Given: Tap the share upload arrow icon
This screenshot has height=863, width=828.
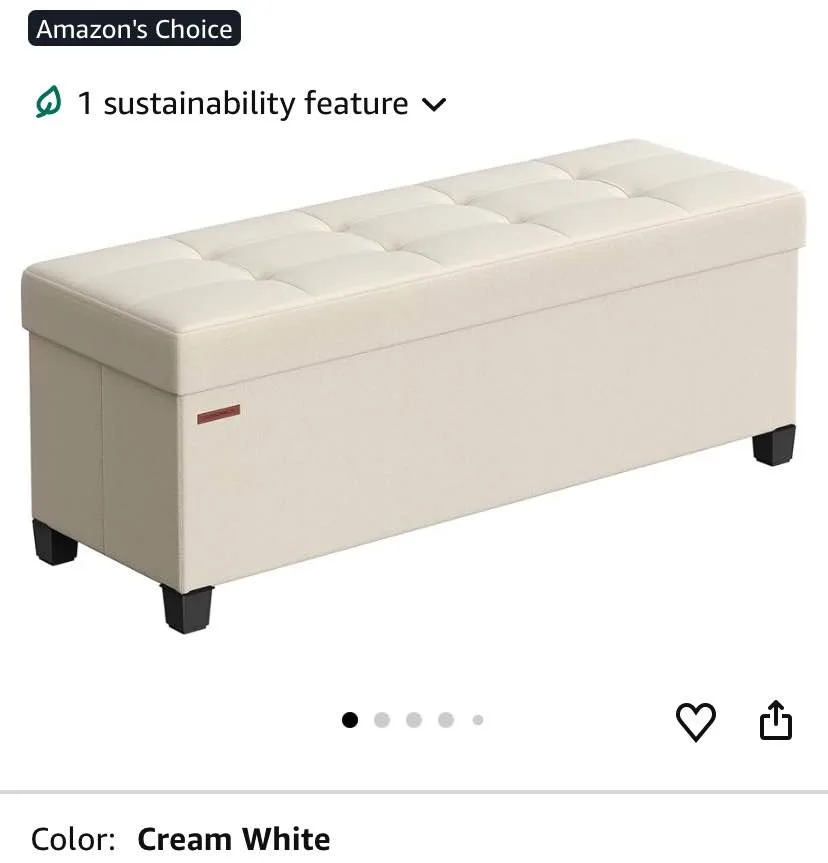Looking at the screenshot, I should (777, 719).
